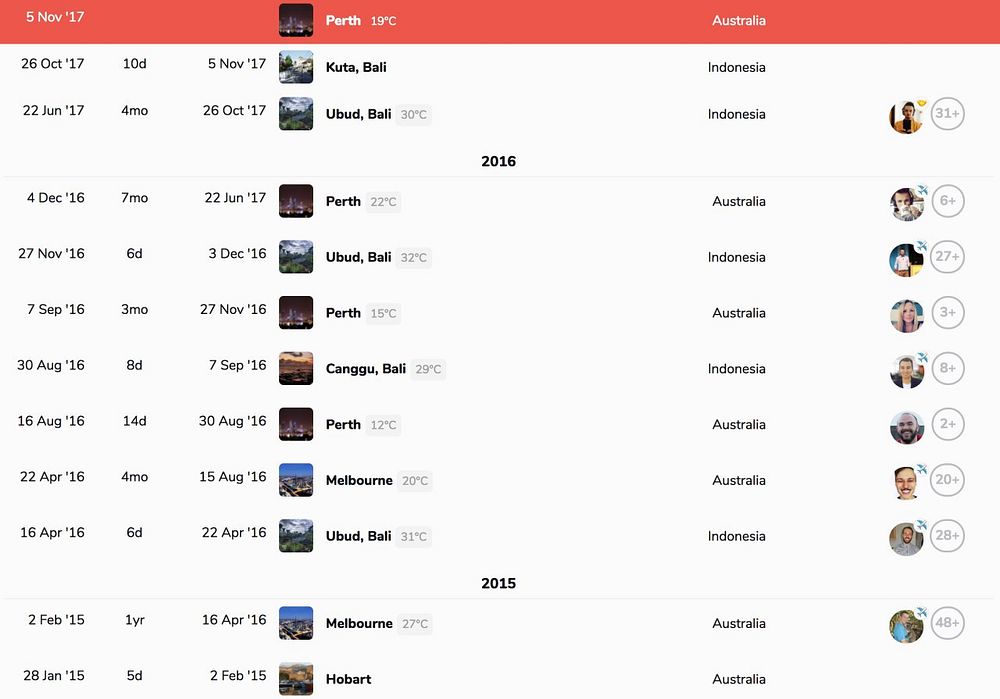
Task: Open Melbourne trip starting 22 Apr '16
Action: (359, 480)
